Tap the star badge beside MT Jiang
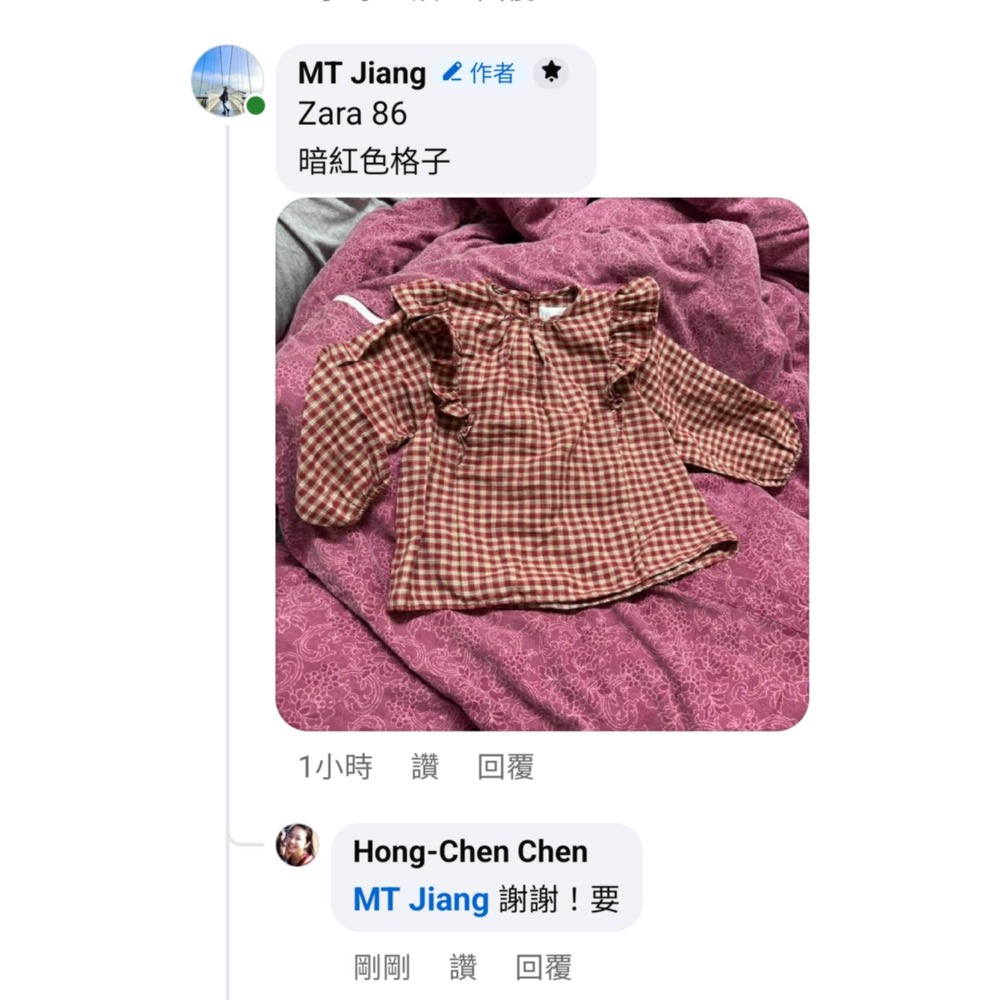 pos(550,72)
